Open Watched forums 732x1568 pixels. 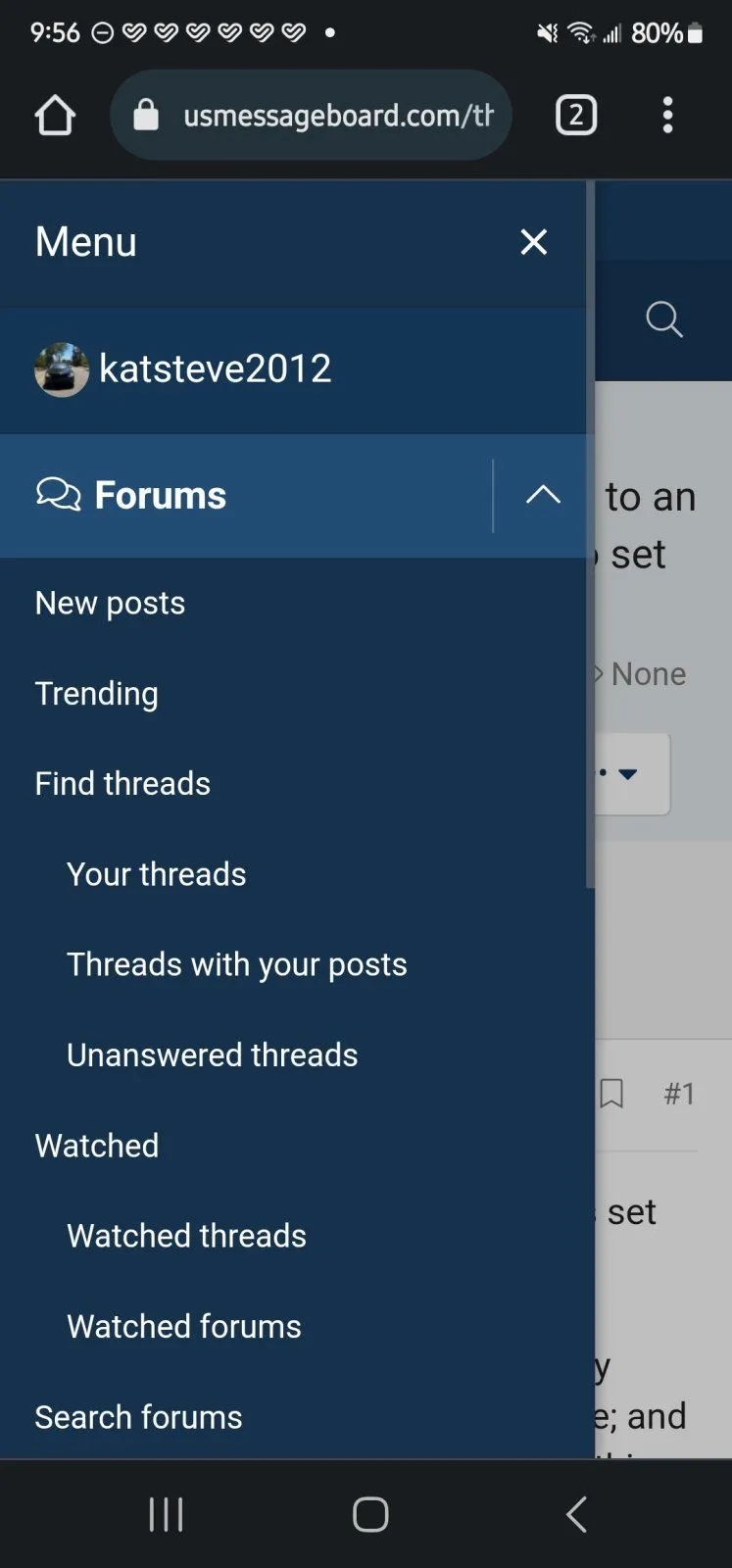183,1326
